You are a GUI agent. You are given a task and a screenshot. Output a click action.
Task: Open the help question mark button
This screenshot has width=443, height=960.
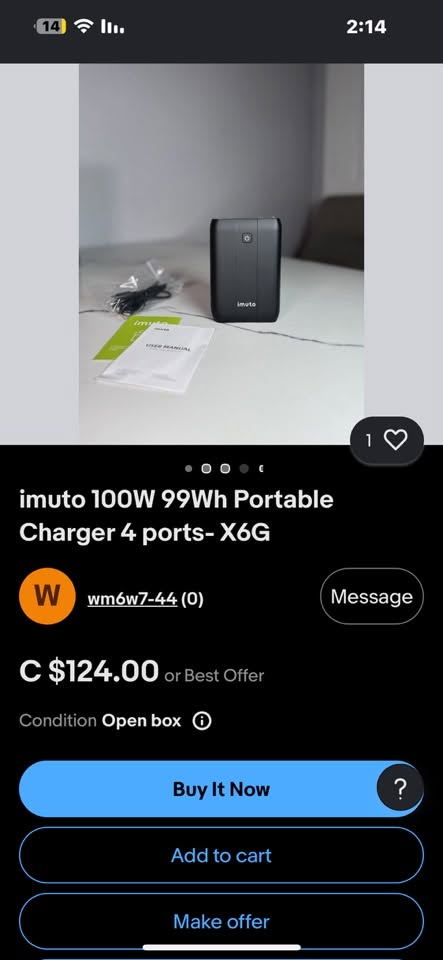coord(400,789)
